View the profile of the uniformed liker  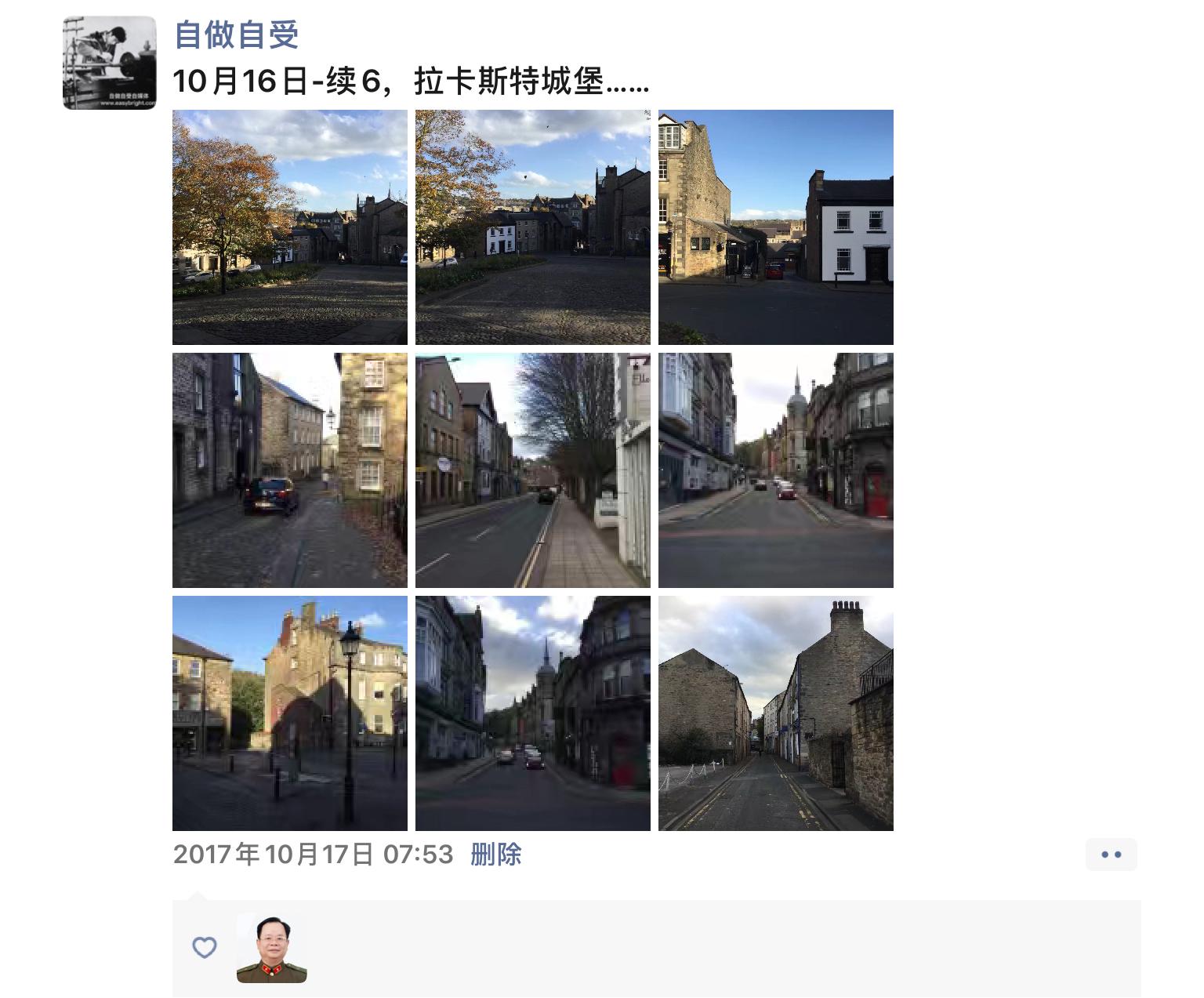pos(271,948)
